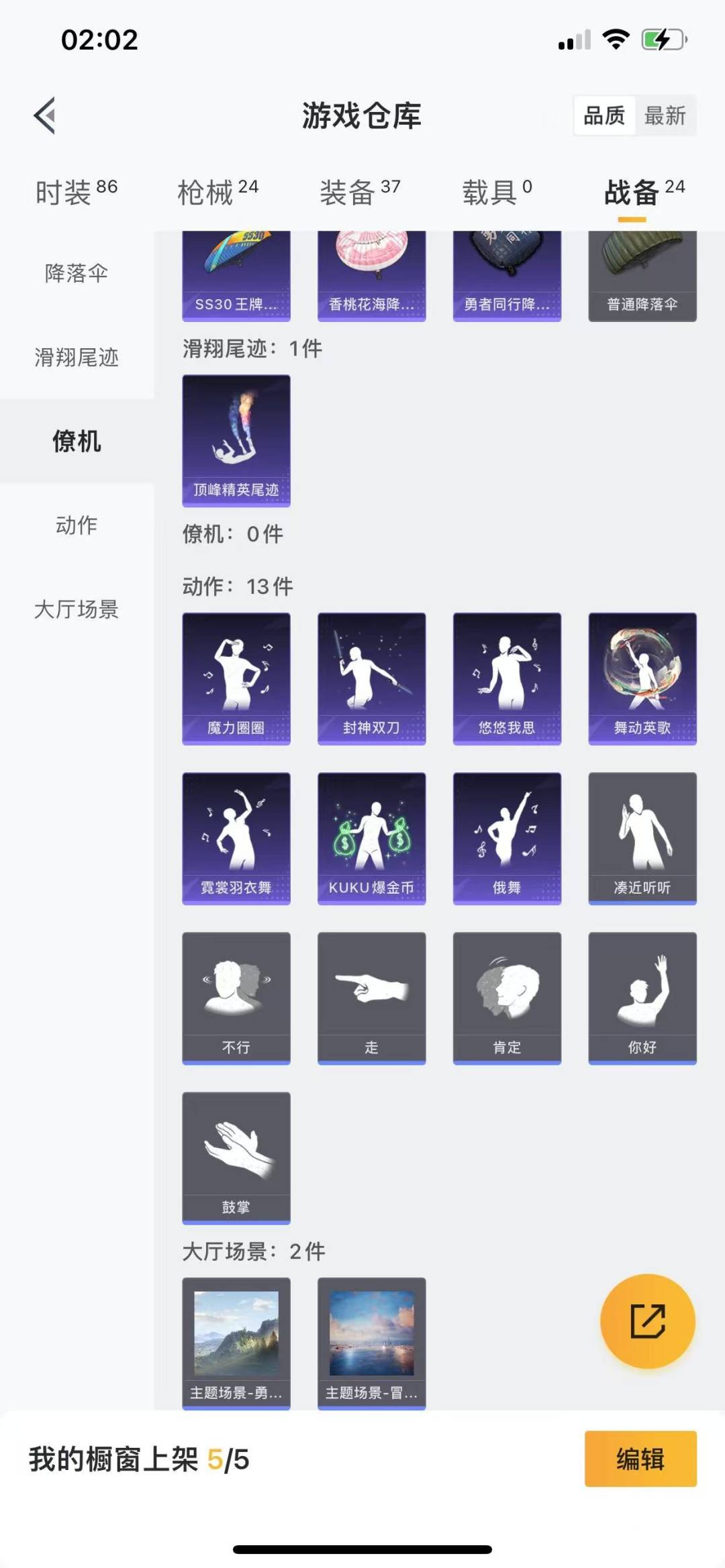Open the 普通降落伞 card
This screenshot has width=725, height=1568.
[x=642, y=276]
